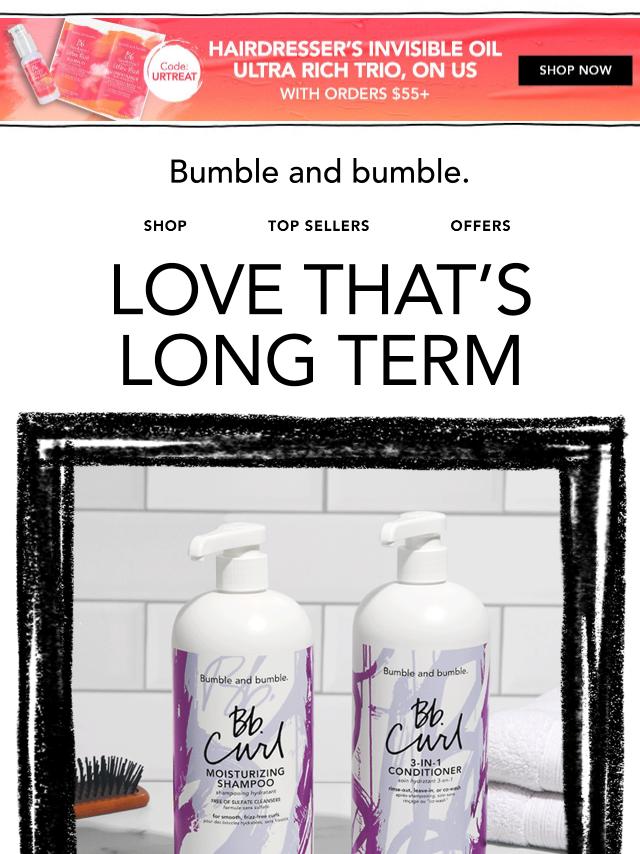640x854 pixels.
Task: Tap the Shop Now button in the banner
Action: coord(575,71)
